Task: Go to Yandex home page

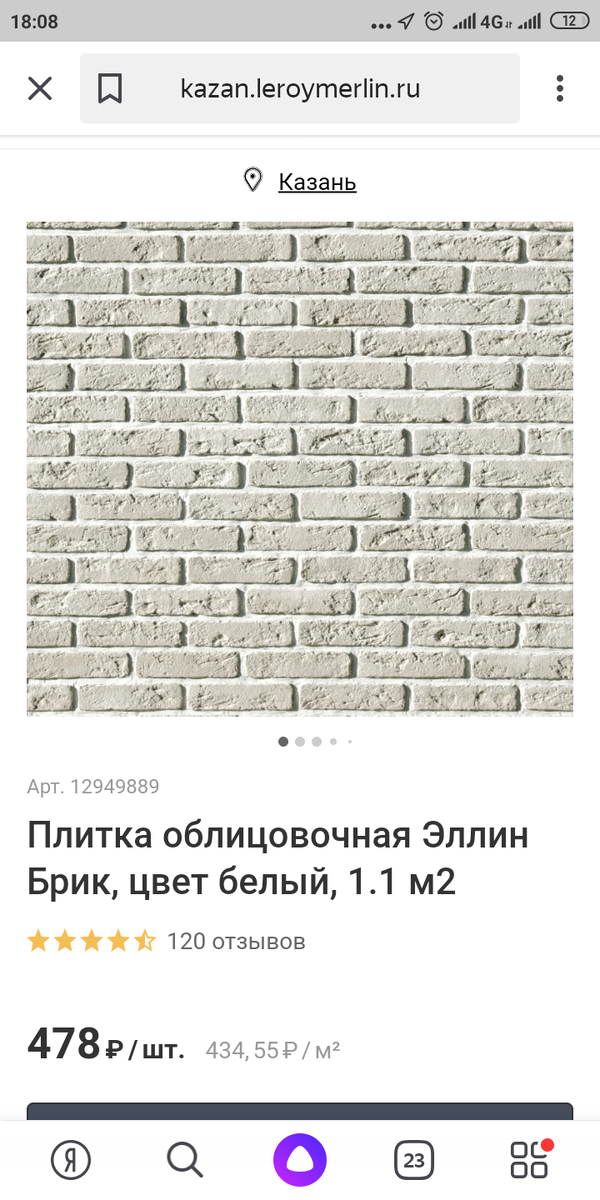Action: (70, 1160)
